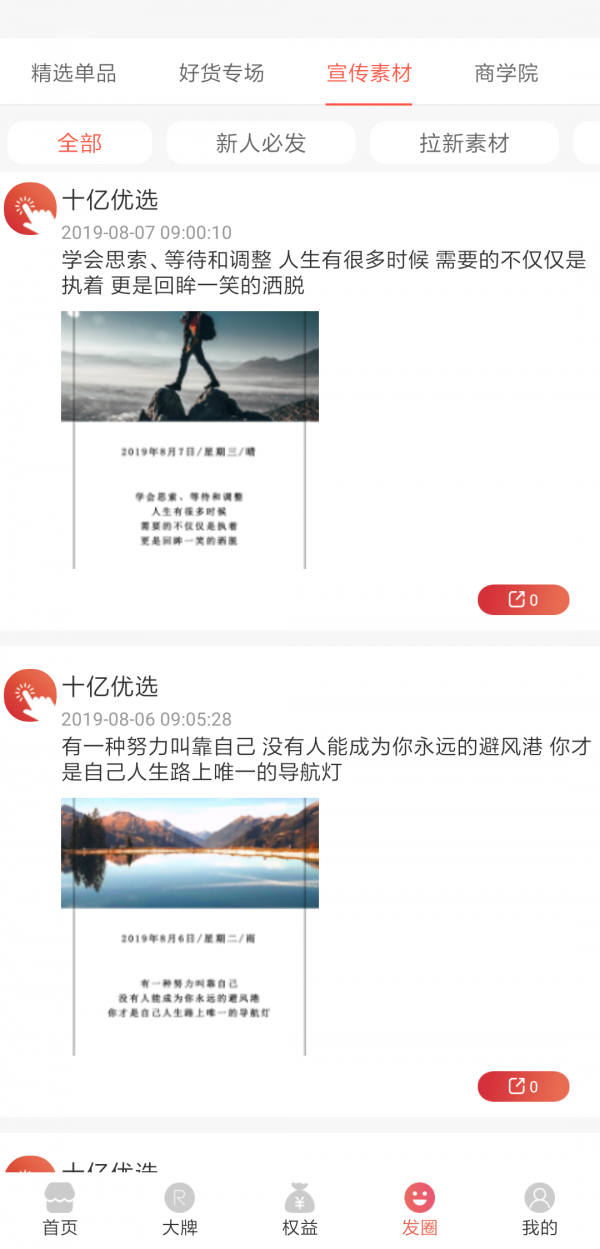Image resolution: width=600 pixels, height=1249 pixels.
Task: Go to 首页 in bottom navigation
Action: coord(60,1209)
